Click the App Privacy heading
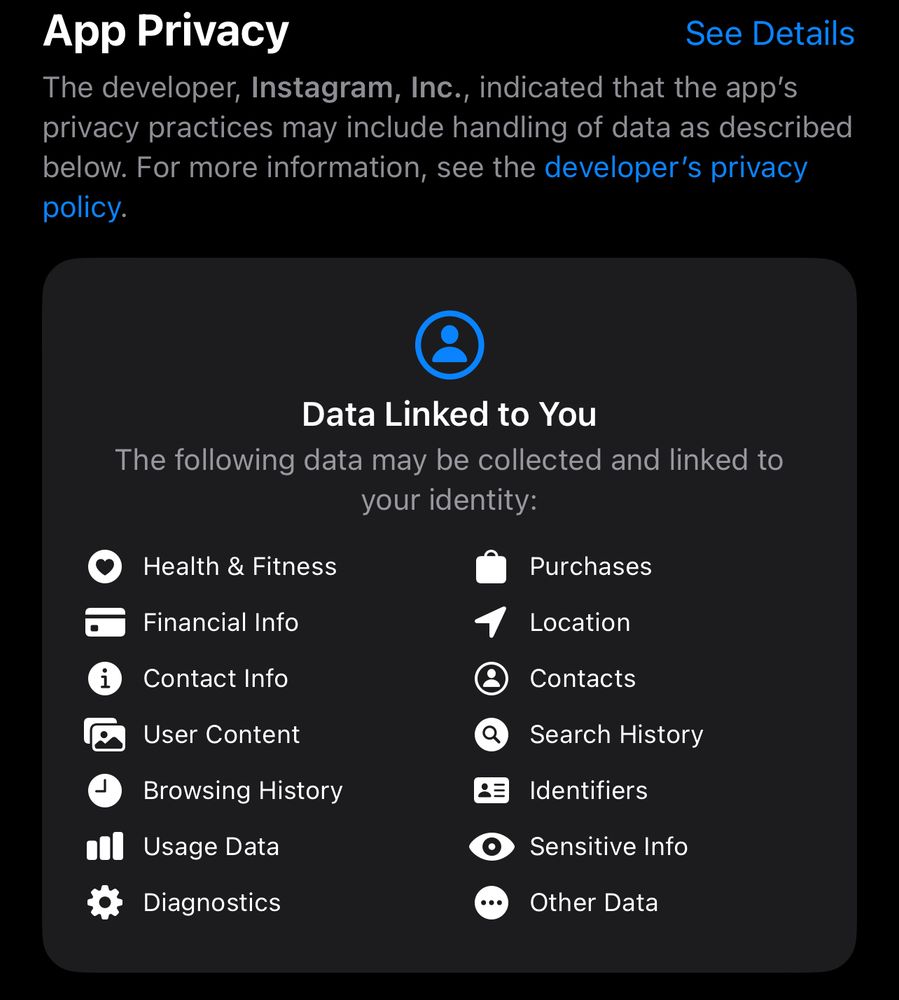 [x=164, y=31]
